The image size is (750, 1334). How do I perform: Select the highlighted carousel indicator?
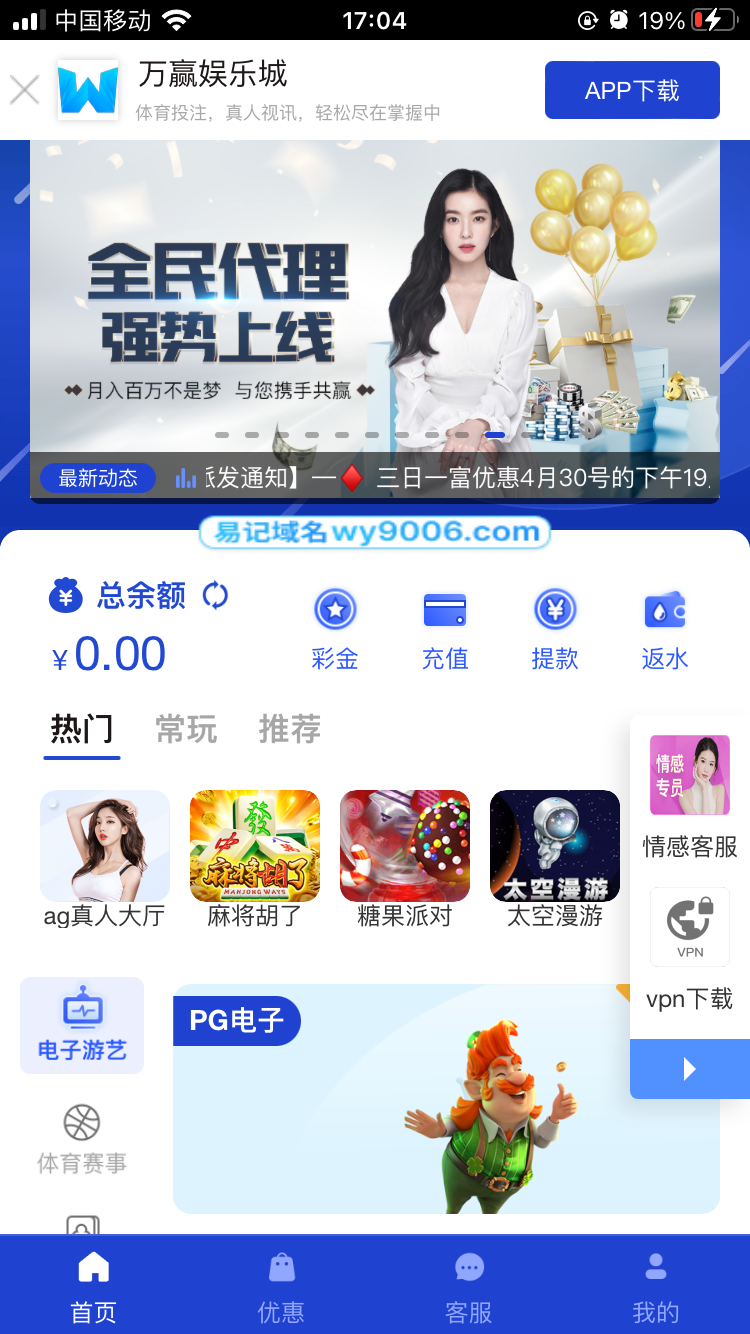tap(493, 435)
